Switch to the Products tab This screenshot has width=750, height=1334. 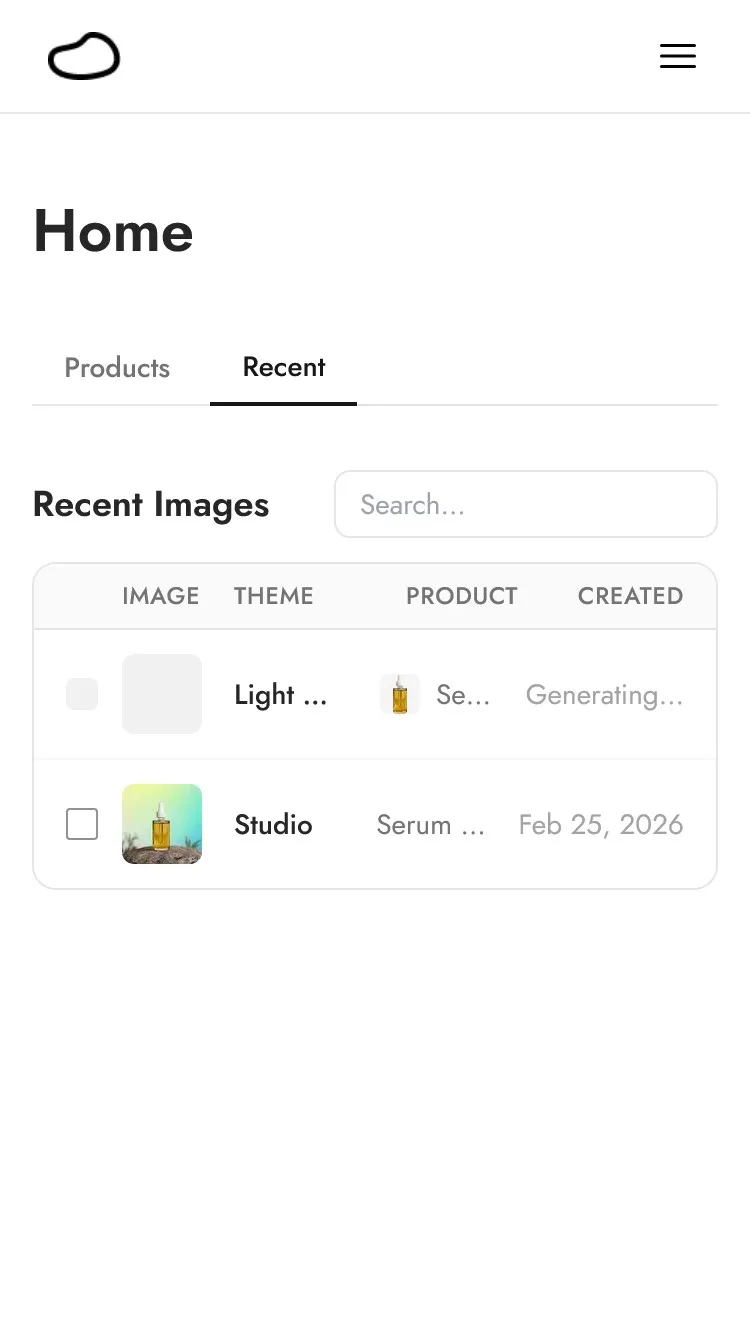pos(117,368)
